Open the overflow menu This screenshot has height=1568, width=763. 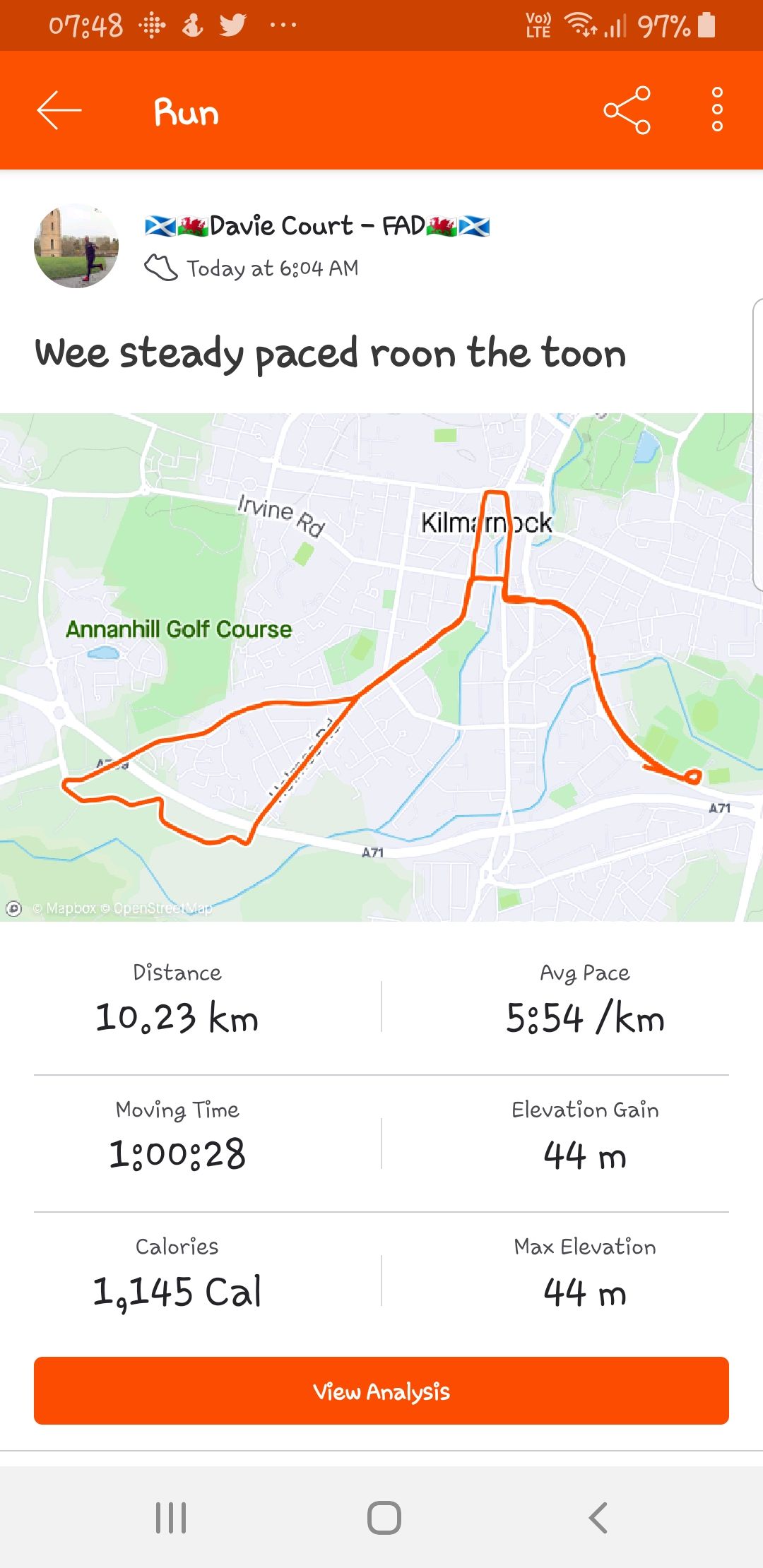717,110
